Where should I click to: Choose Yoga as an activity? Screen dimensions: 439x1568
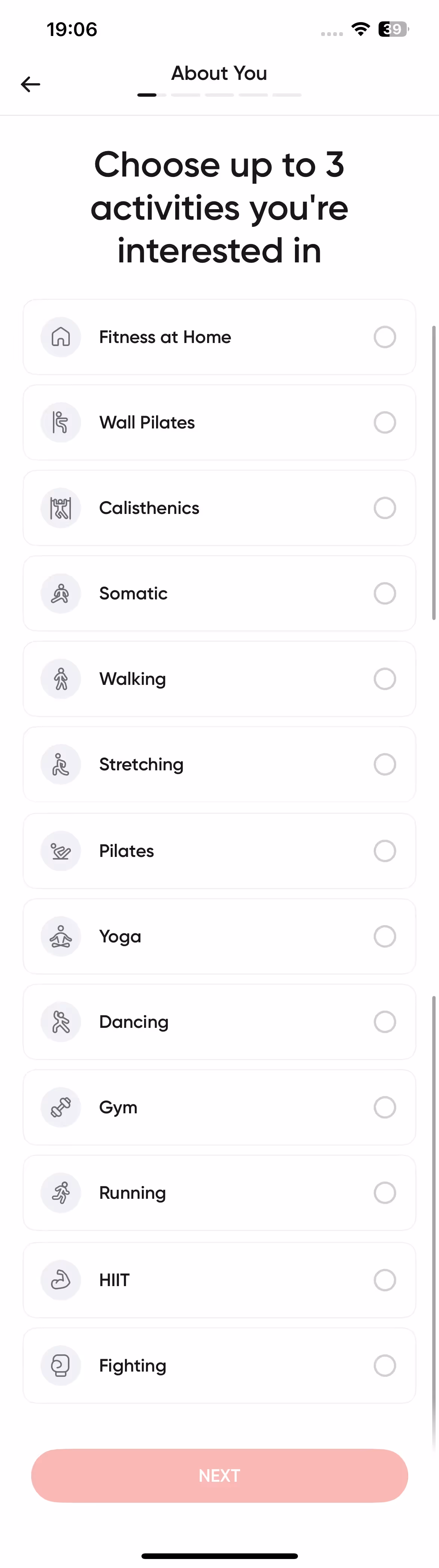pos(219,936)
